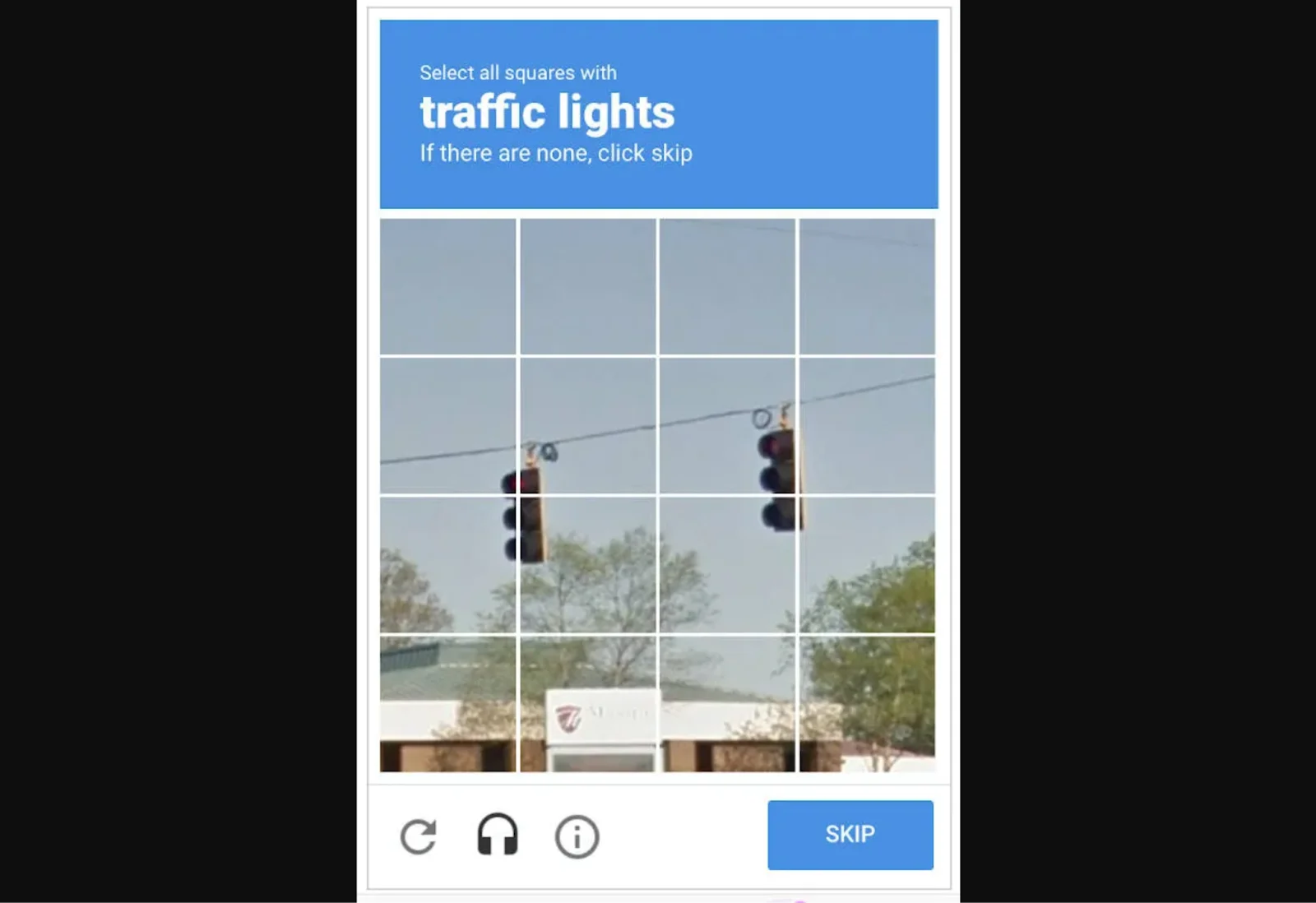Select the tile showing the white building sign

click(588, 704)
